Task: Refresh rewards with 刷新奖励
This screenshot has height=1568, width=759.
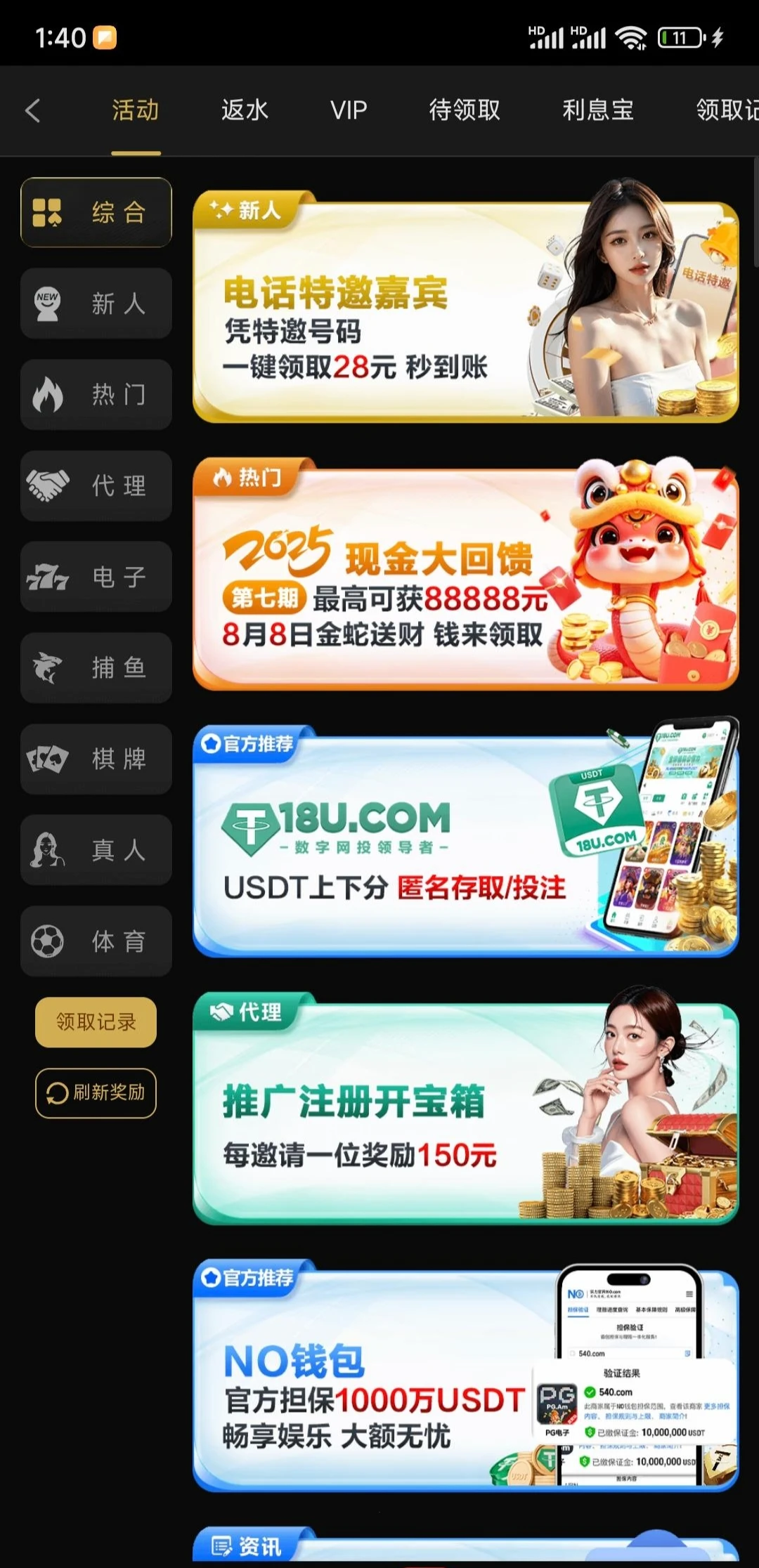Action: (96, 1092)
